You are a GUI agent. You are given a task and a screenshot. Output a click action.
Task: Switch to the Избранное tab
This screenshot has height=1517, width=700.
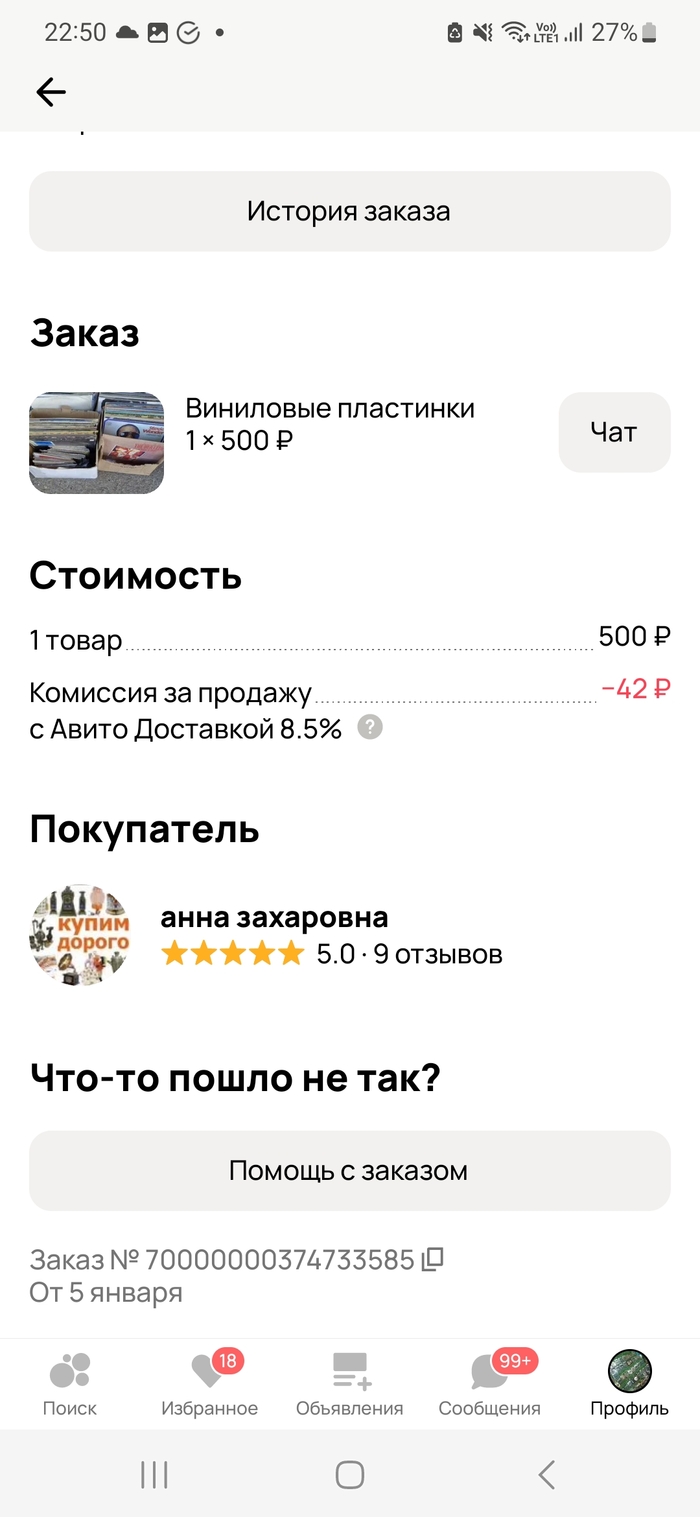click(209, 1384)
